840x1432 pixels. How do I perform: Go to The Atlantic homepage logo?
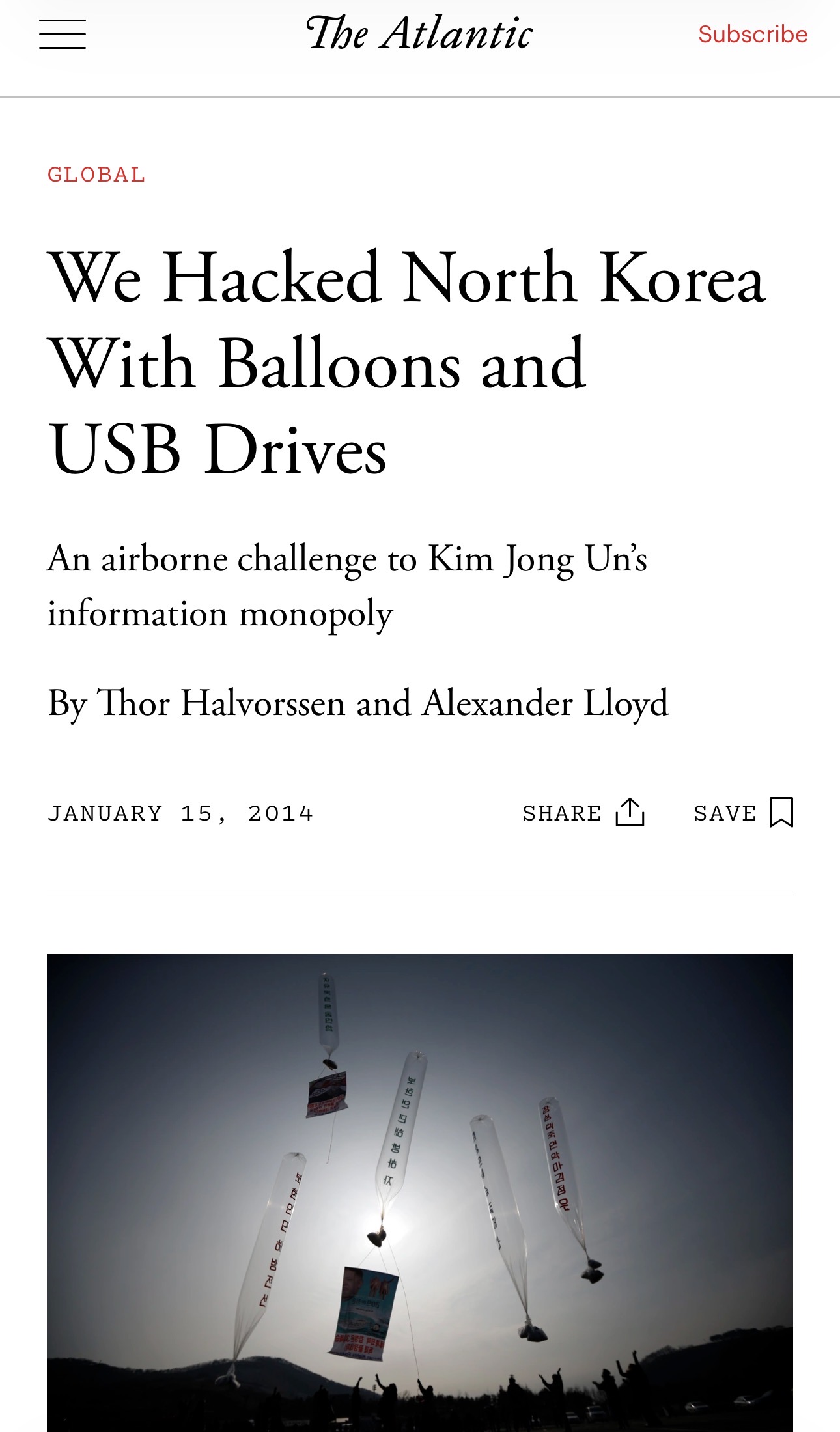click(x=419, y=34)
